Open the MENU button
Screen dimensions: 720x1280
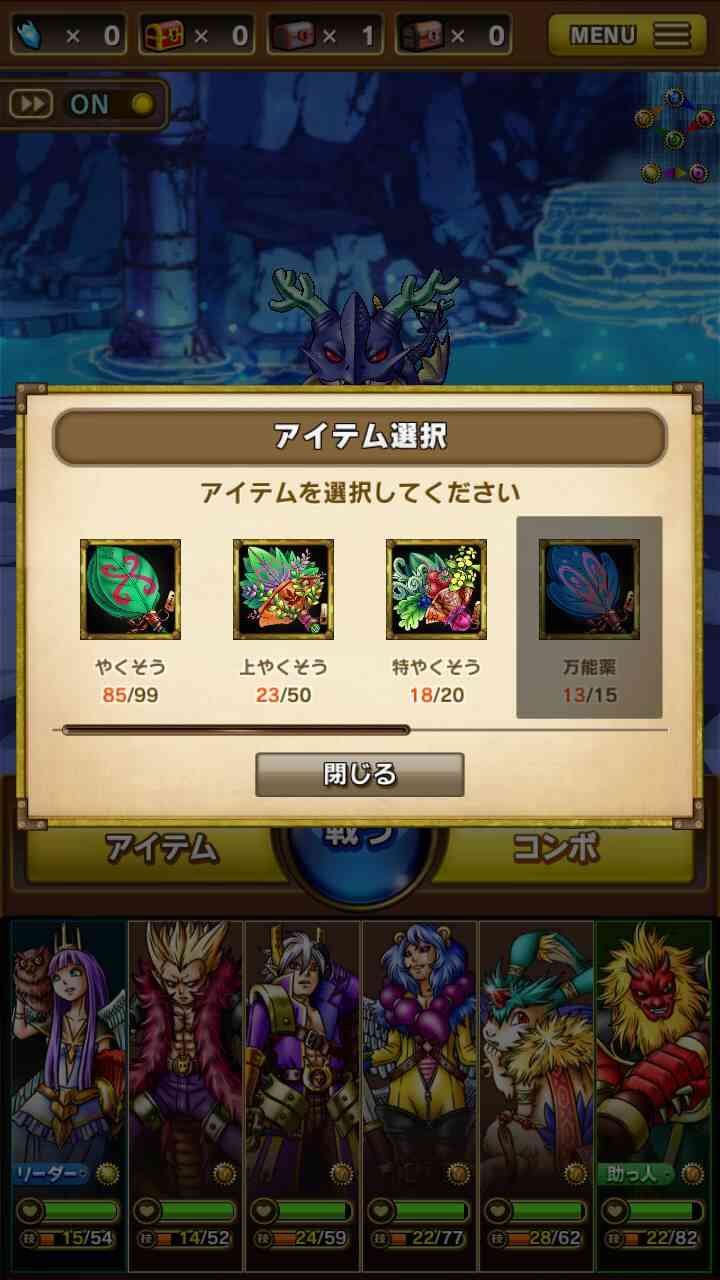point(633,35)
